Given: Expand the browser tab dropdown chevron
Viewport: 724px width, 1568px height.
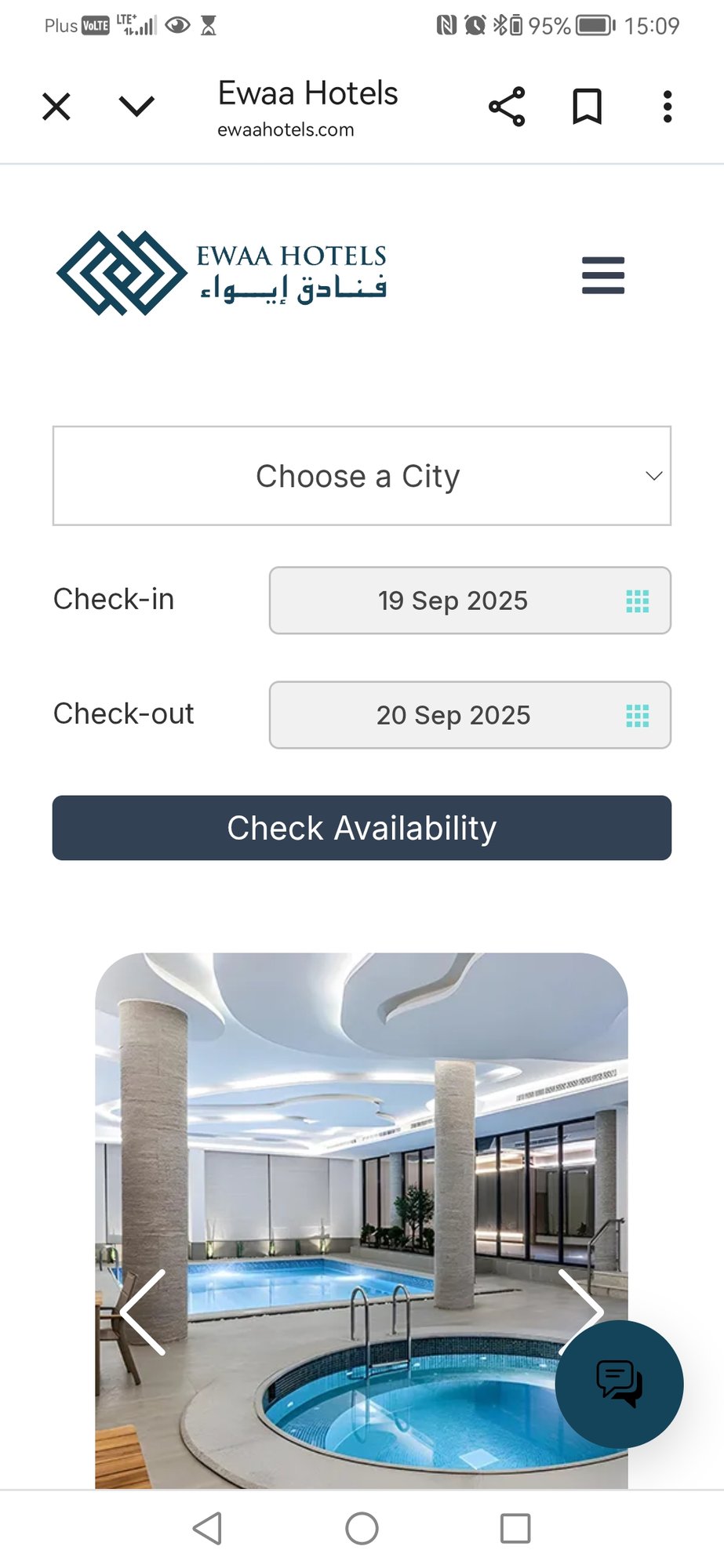Looking at the screenshot, I should point(136,106).
